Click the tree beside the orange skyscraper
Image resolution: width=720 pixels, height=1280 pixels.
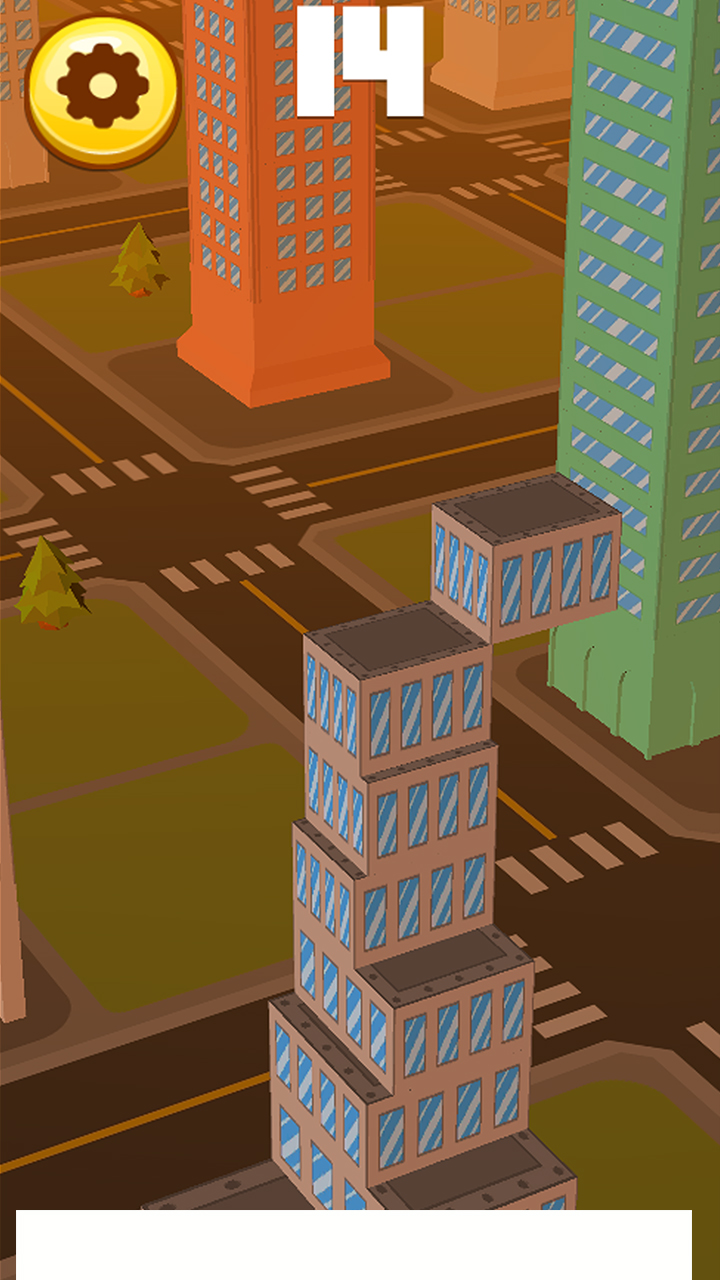[136, 260]
